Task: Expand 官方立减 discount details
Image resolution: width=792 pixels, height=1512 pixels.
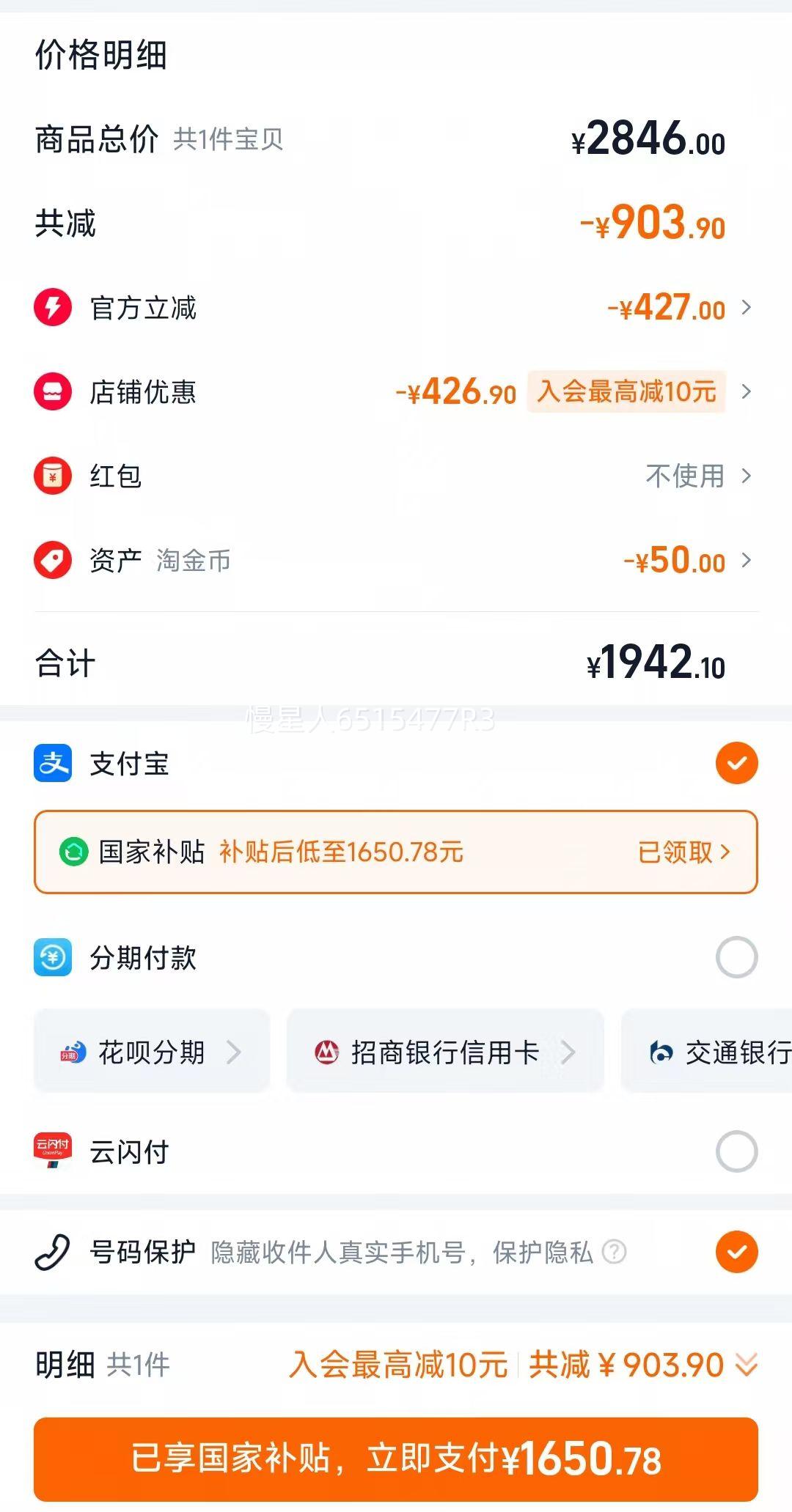Action: pos(746,308)
